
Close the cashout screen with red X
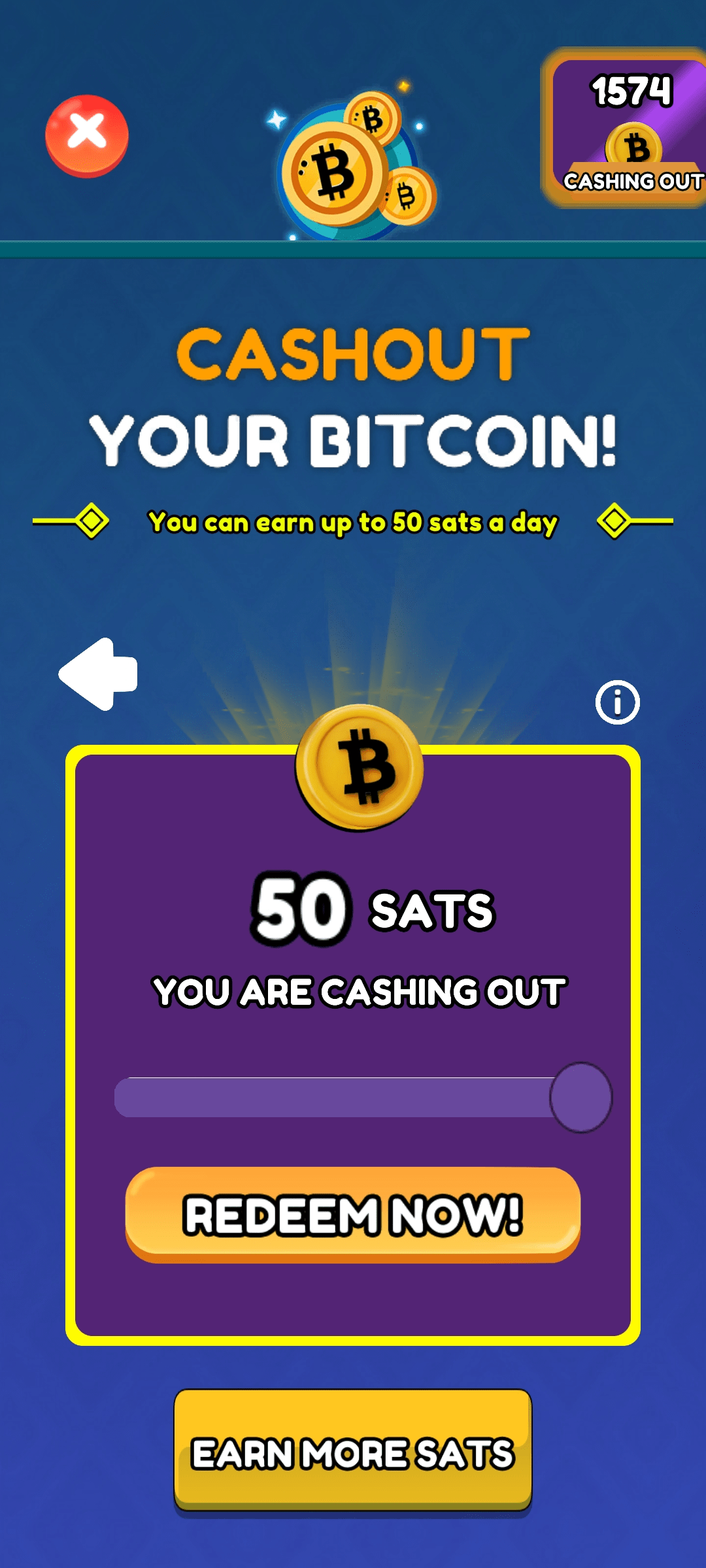point(87,136)
